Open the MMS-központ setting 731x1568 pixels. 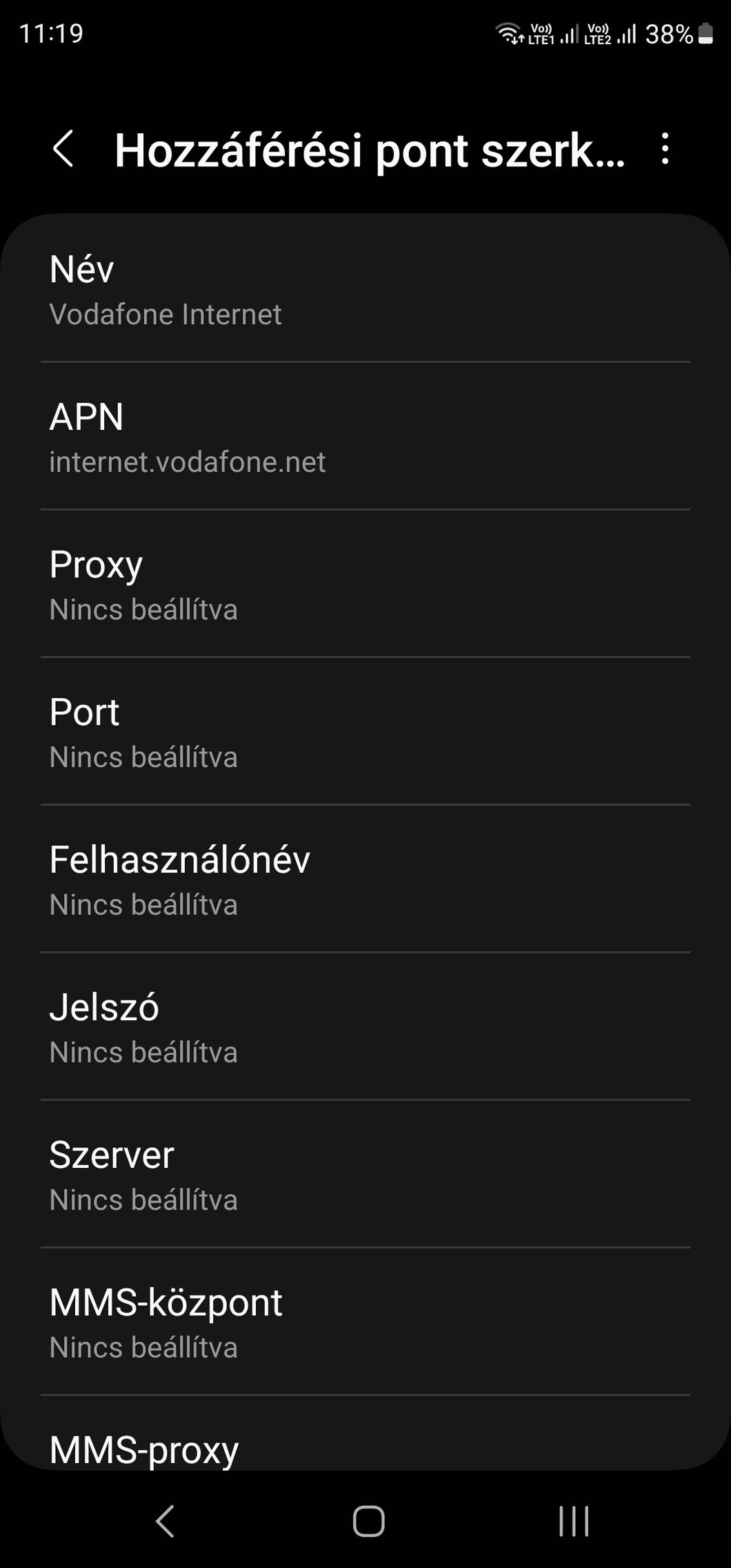point(365,1322)
